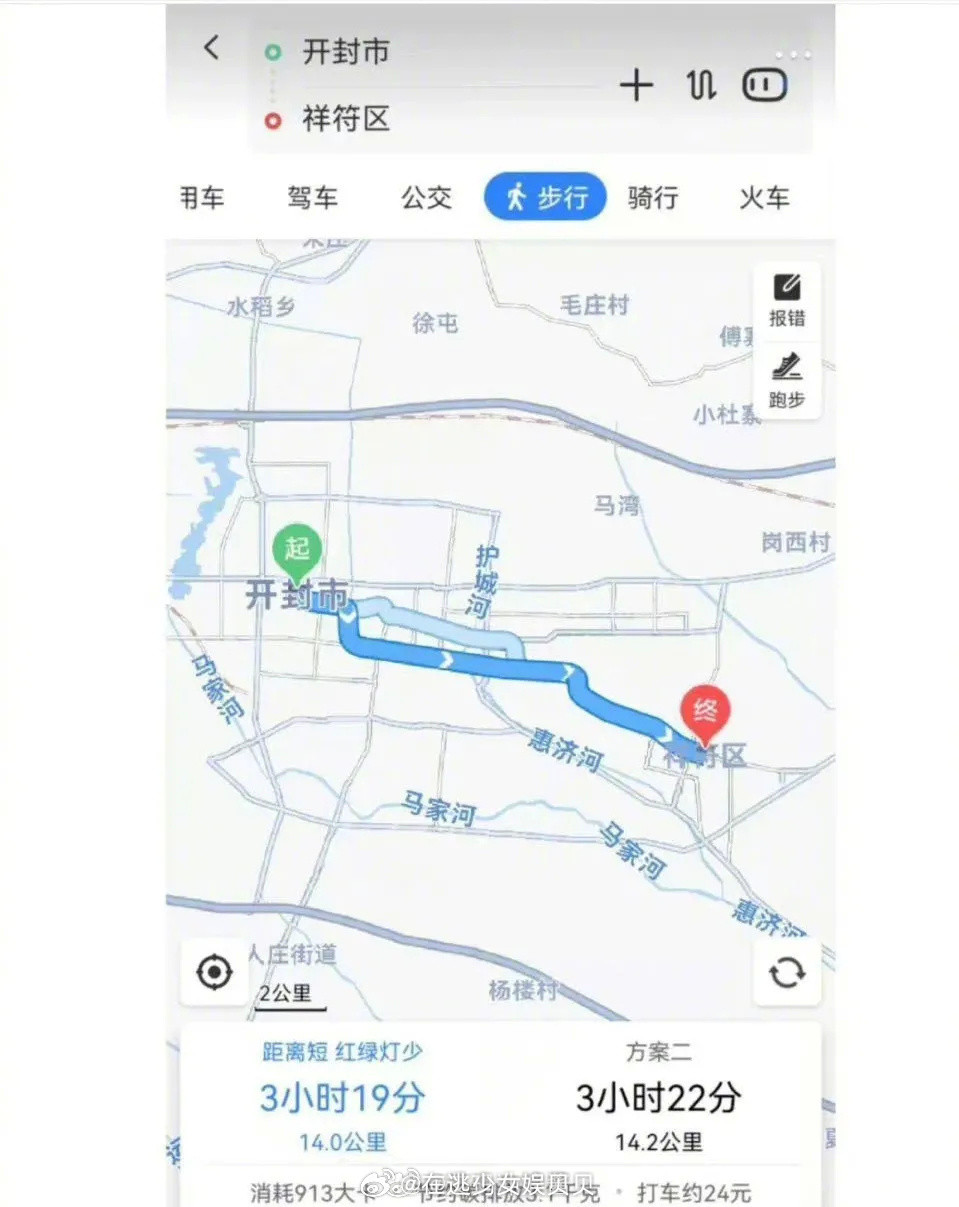This screenshot has width=959, height=1207.
Task: Select the 3小时19分 recommended route
Action: point(340,1098)
